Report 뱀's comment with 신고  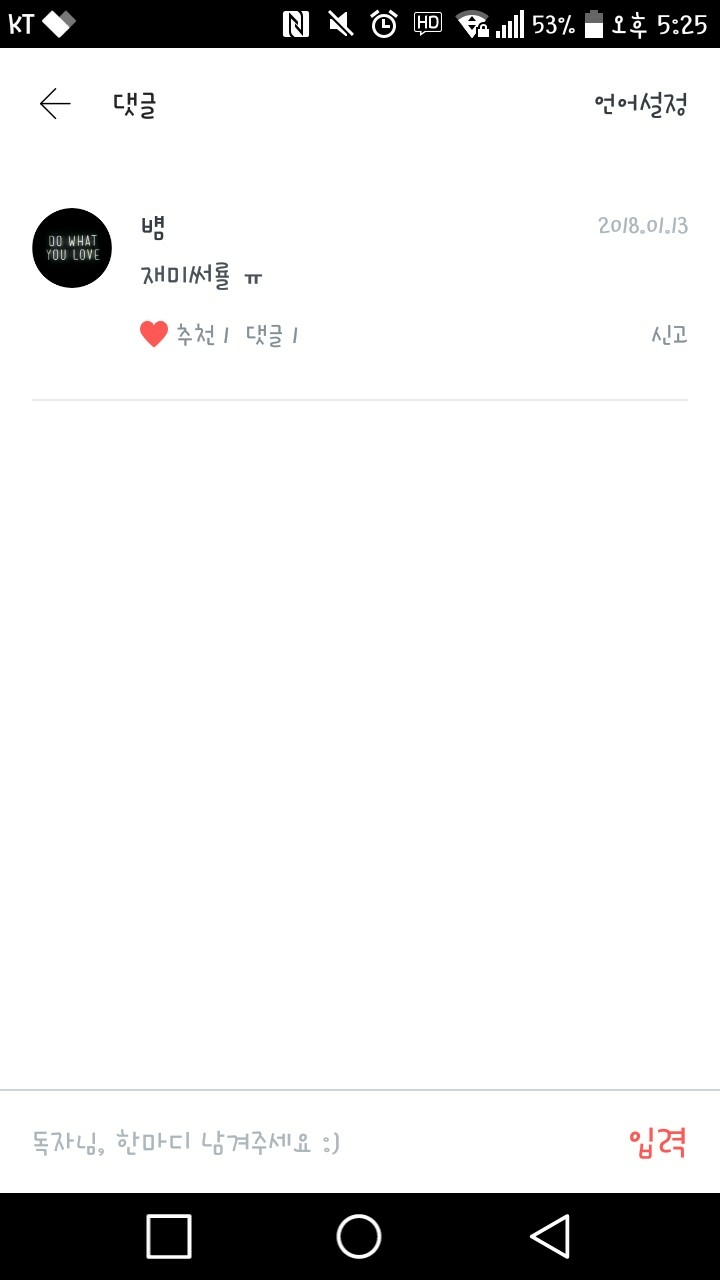[x=669, y=335]
